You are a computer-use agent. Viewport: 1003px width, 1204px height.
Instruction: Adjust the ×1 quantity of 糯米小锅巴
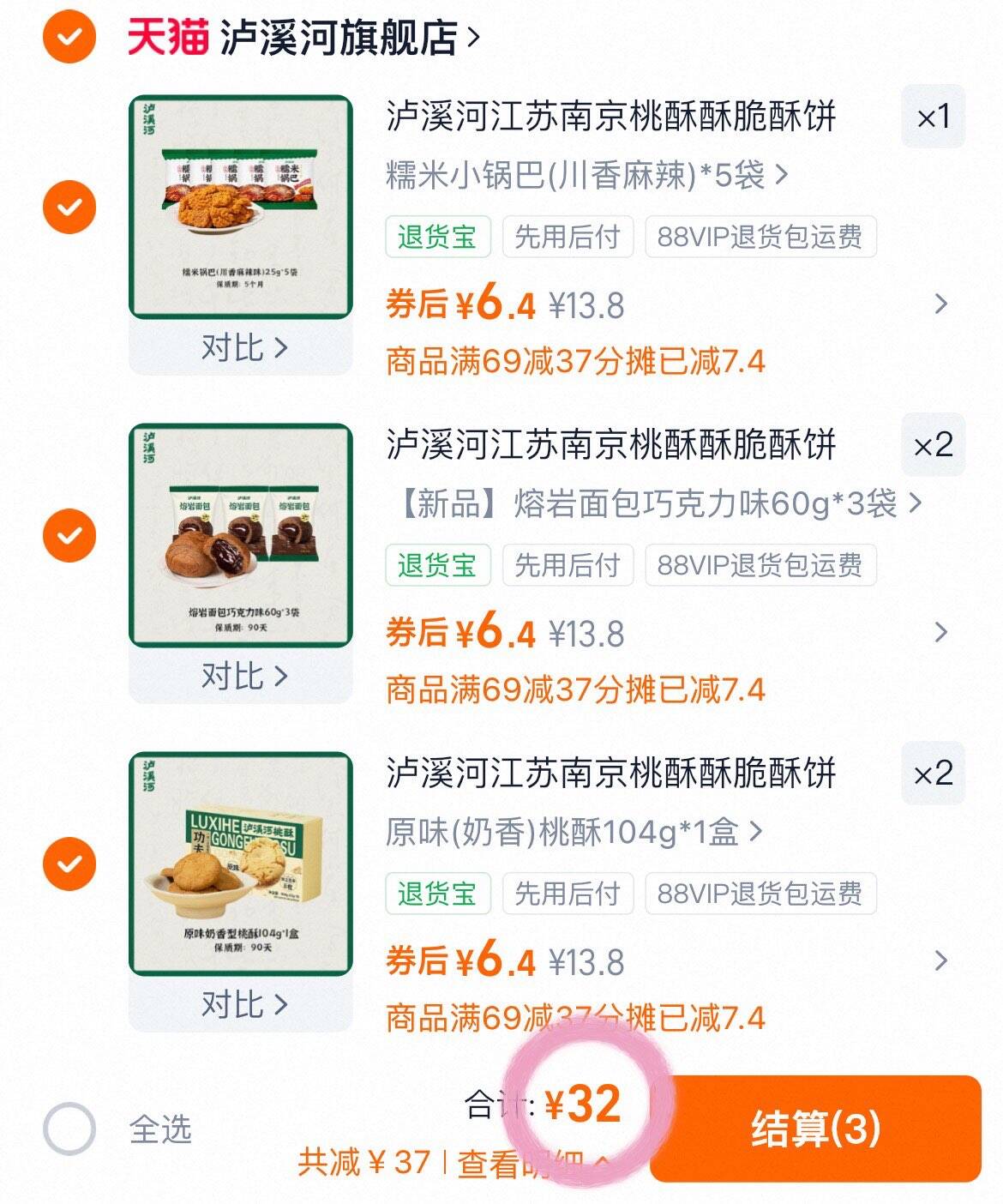tap(933, 117)
